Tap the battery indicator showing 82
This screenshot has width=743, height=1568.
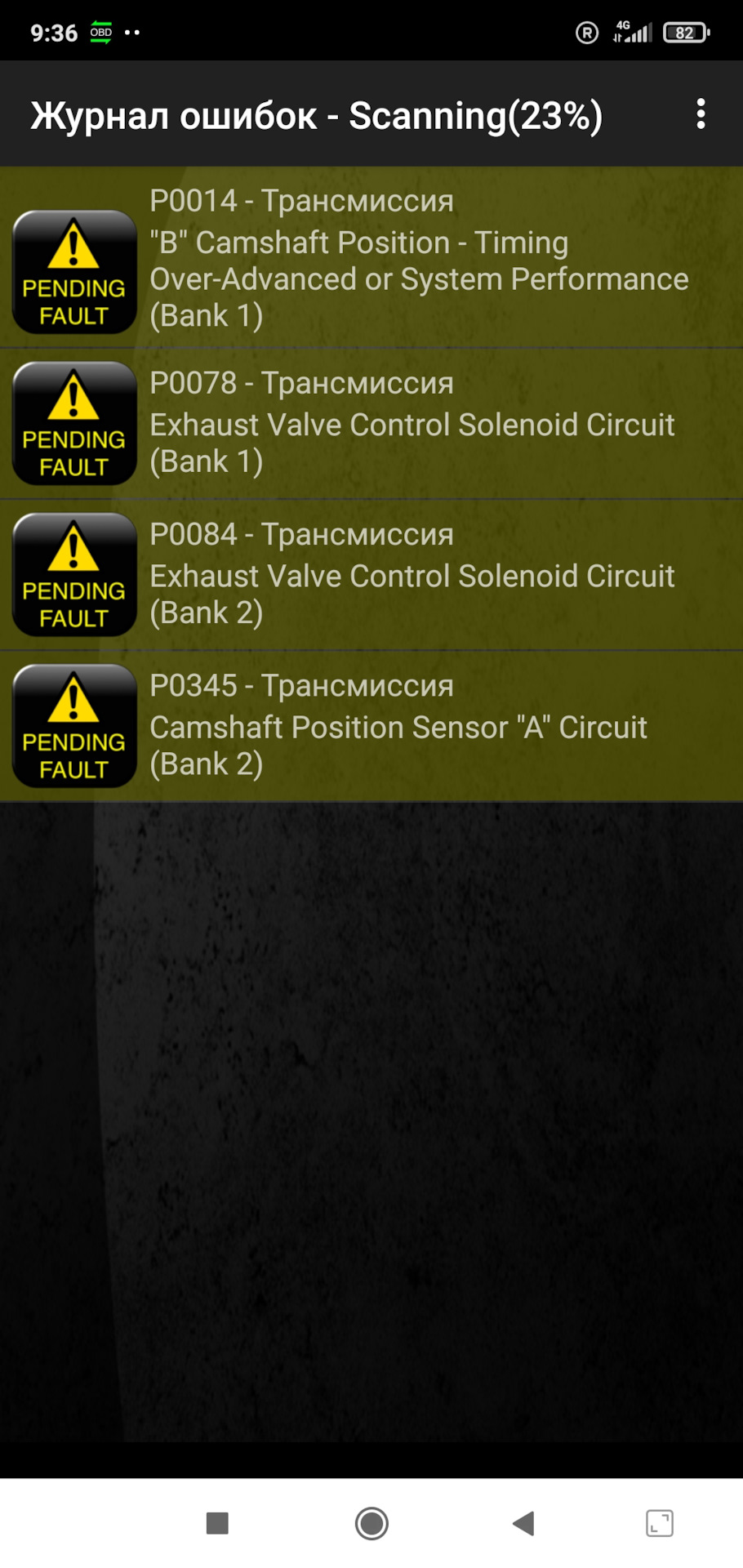pos(686,31)
